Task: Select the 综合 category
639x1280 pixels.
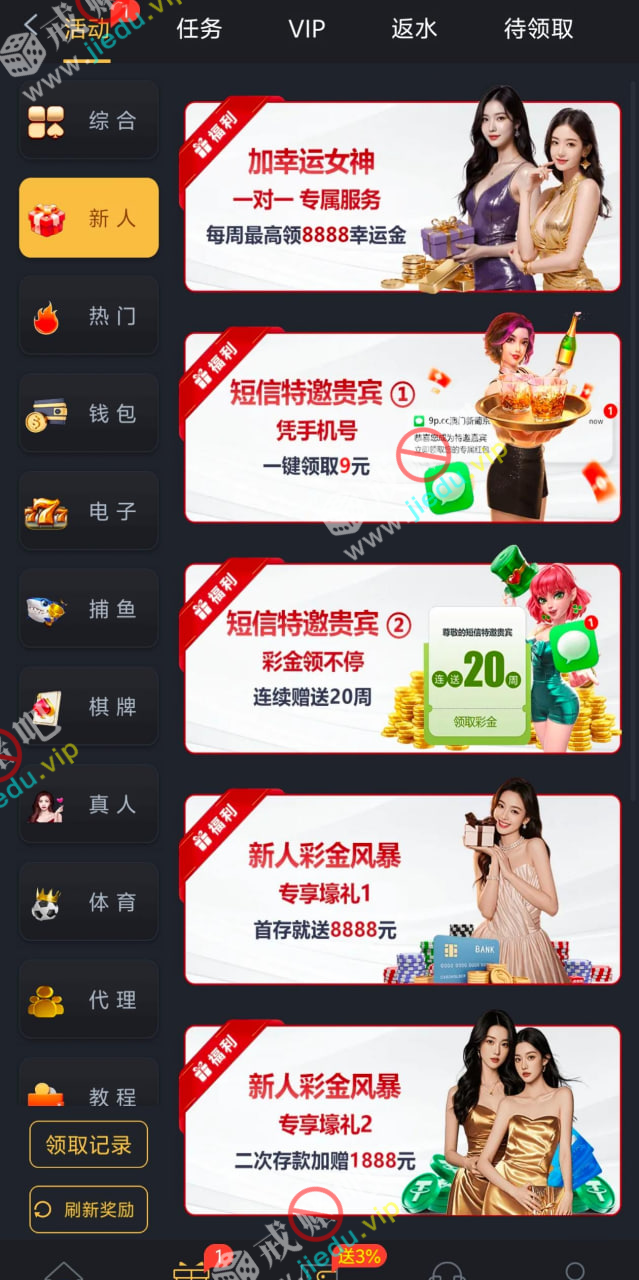Action: (x=89, y=121)
